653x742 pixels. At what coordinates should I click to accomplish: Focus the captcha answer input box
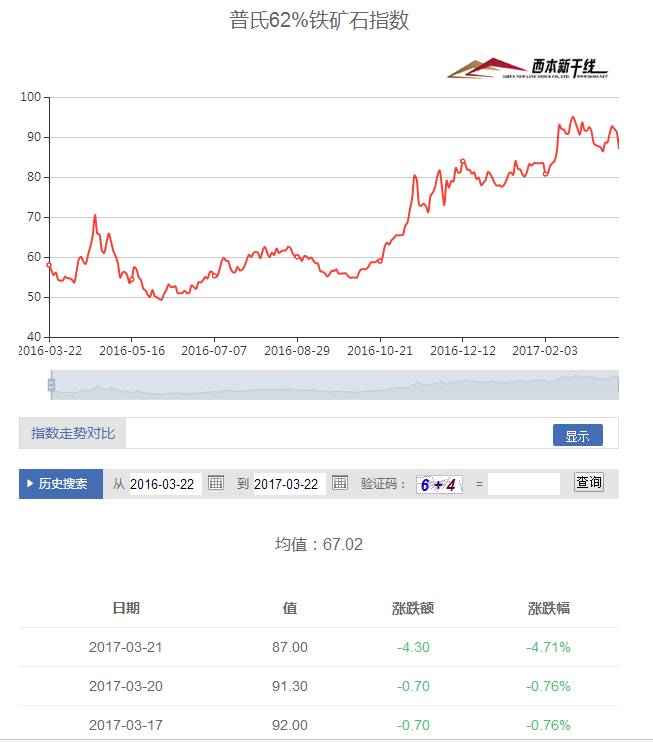click(523, 484)
